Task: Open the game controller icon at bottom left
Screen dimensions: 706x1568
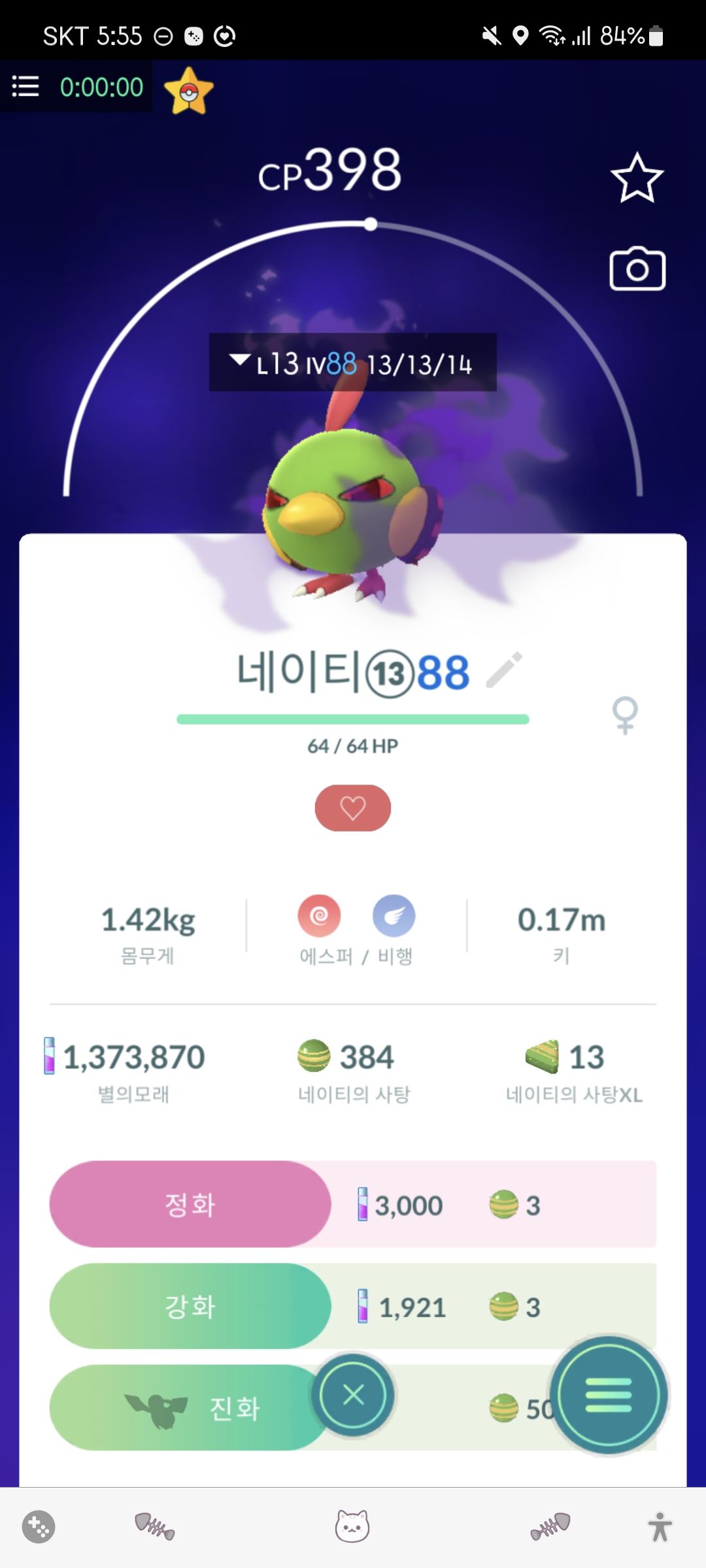Action: tap(39, 1527)
